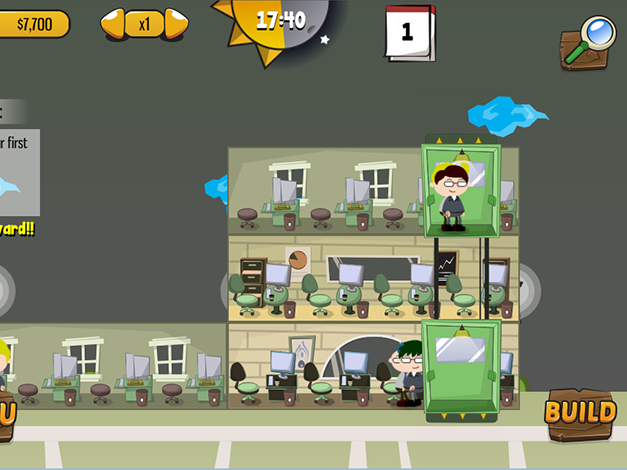
Task: Select the upper green elevator car
Action: tap(461, 190)
